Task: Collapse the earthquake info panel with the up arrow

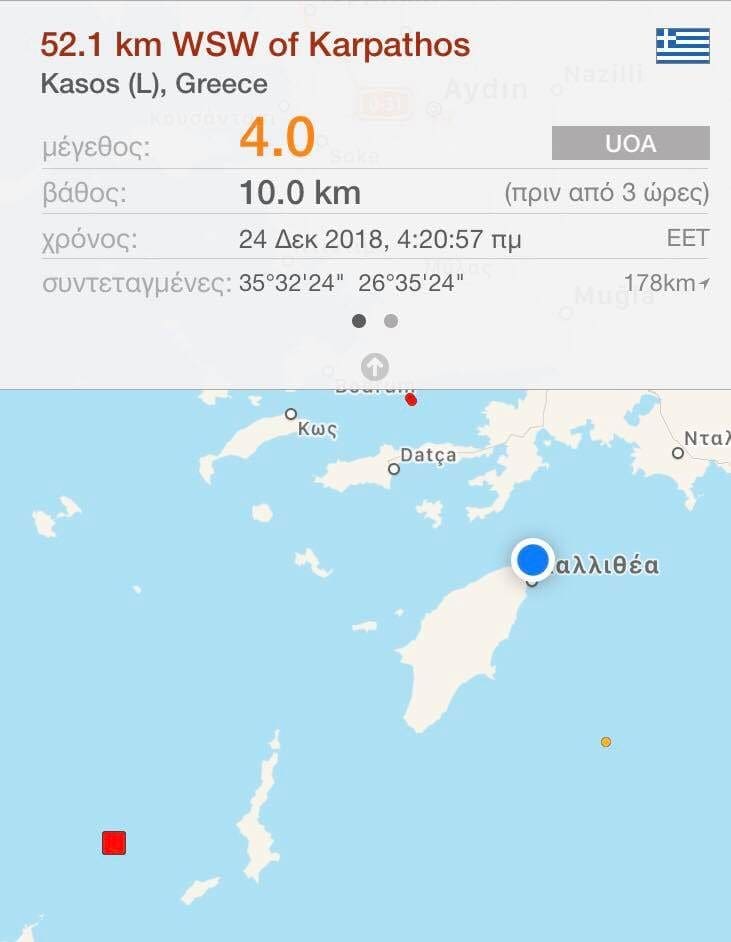Action: click(x=374, y=367)
